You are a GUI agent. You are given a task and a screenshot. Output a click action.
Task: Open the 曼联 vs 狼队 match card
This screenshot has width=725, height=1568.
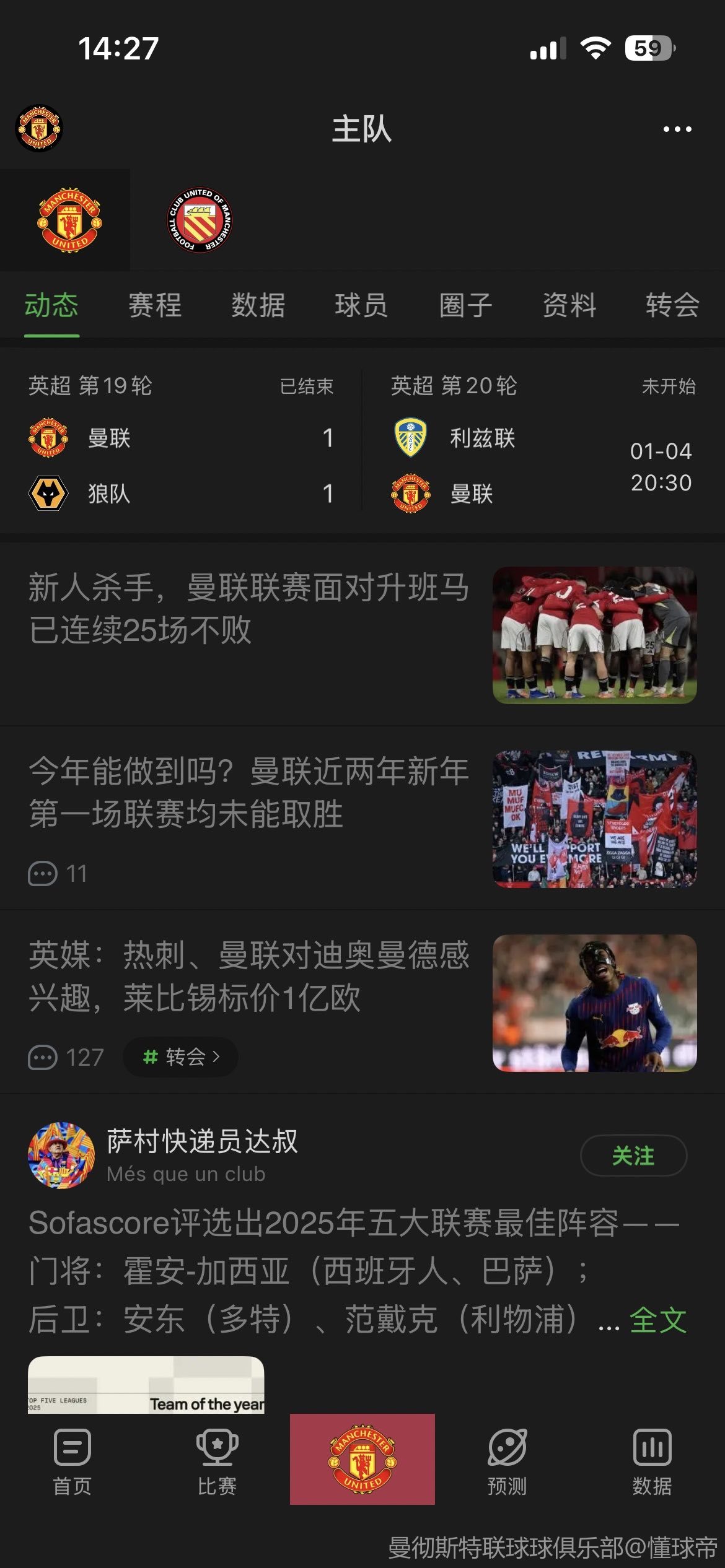pos(181,464)
